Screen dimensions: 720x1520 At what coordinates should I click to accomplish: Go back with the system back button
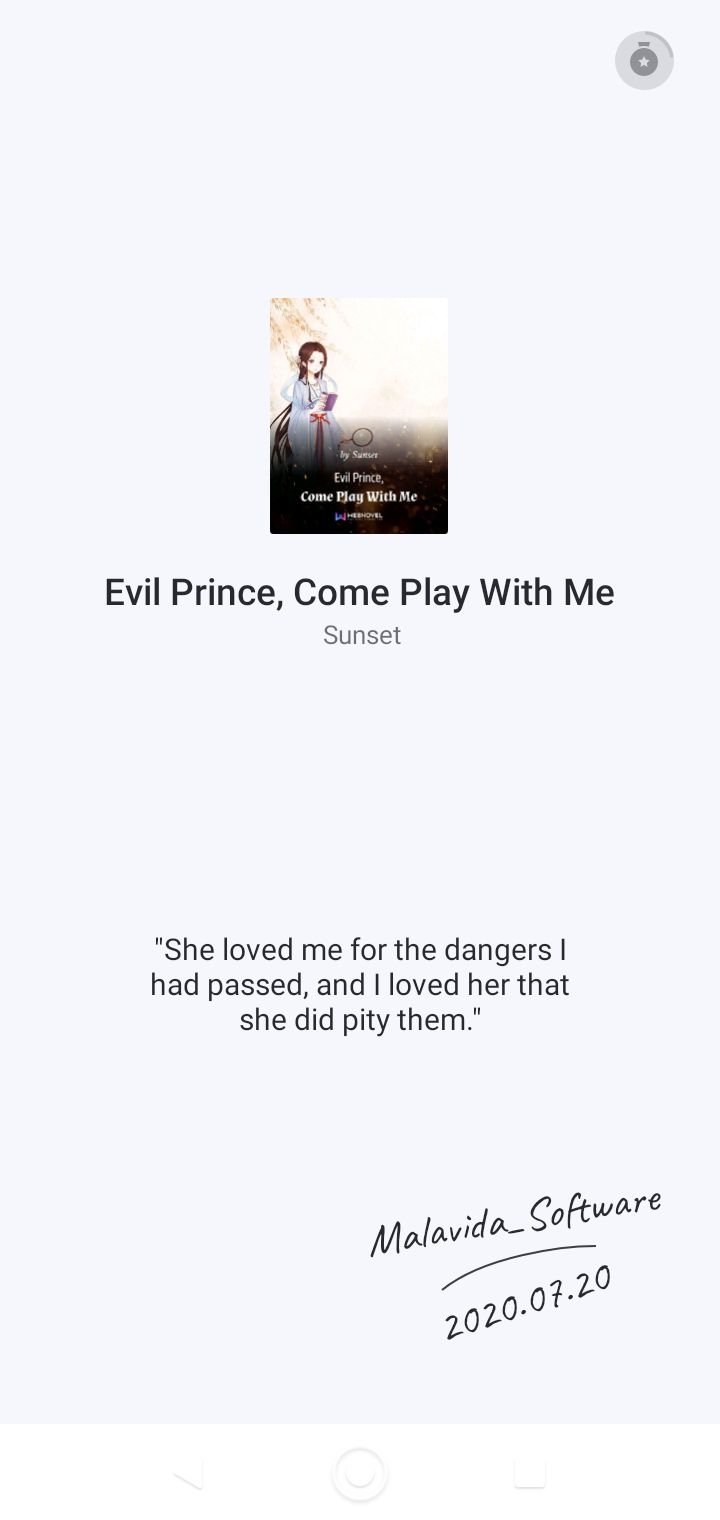tap(188, 1474)
